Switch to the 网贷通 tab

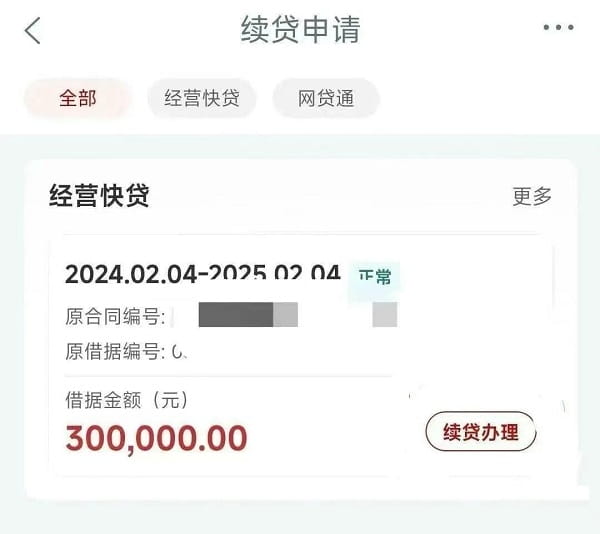(326, 99)
